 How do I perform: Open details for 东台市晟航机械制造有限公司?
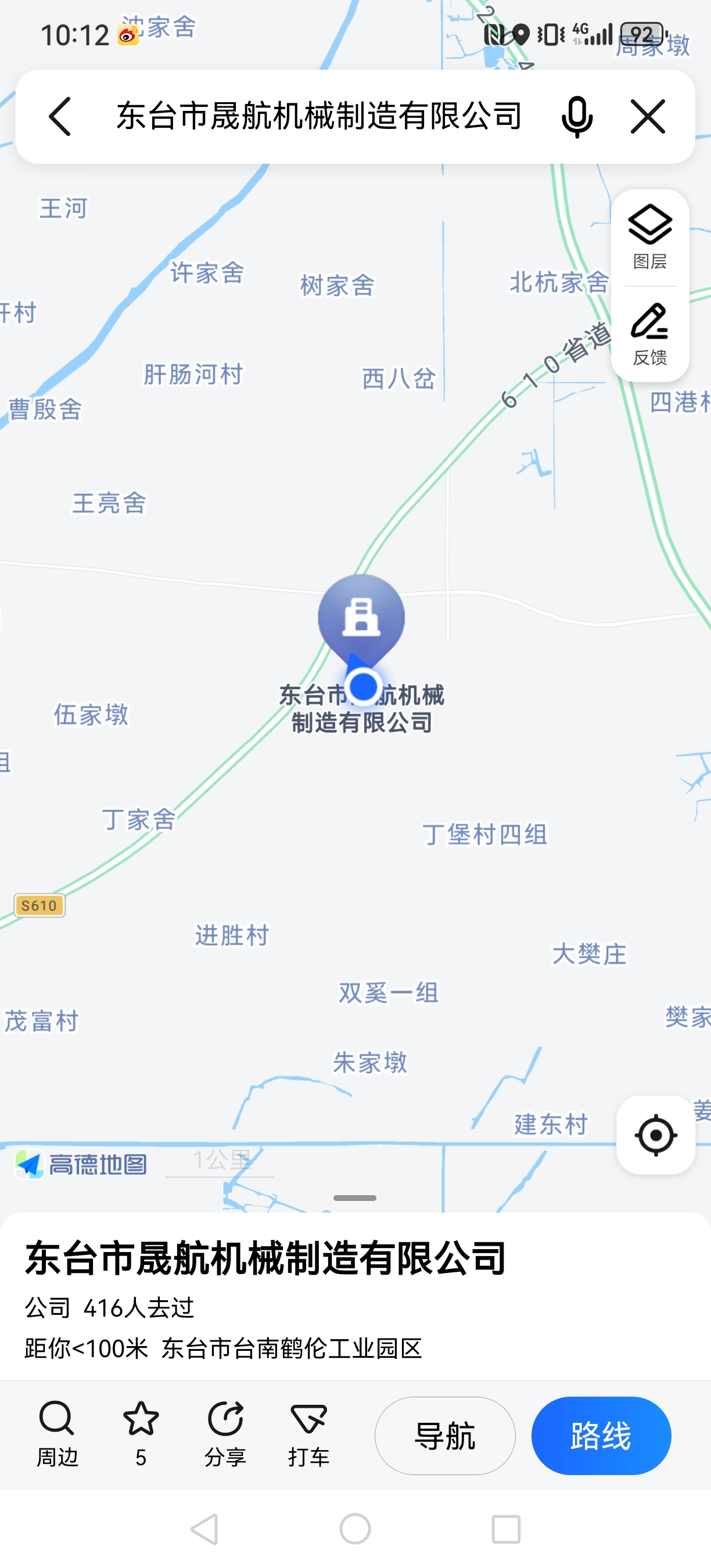pos(265,1259)
